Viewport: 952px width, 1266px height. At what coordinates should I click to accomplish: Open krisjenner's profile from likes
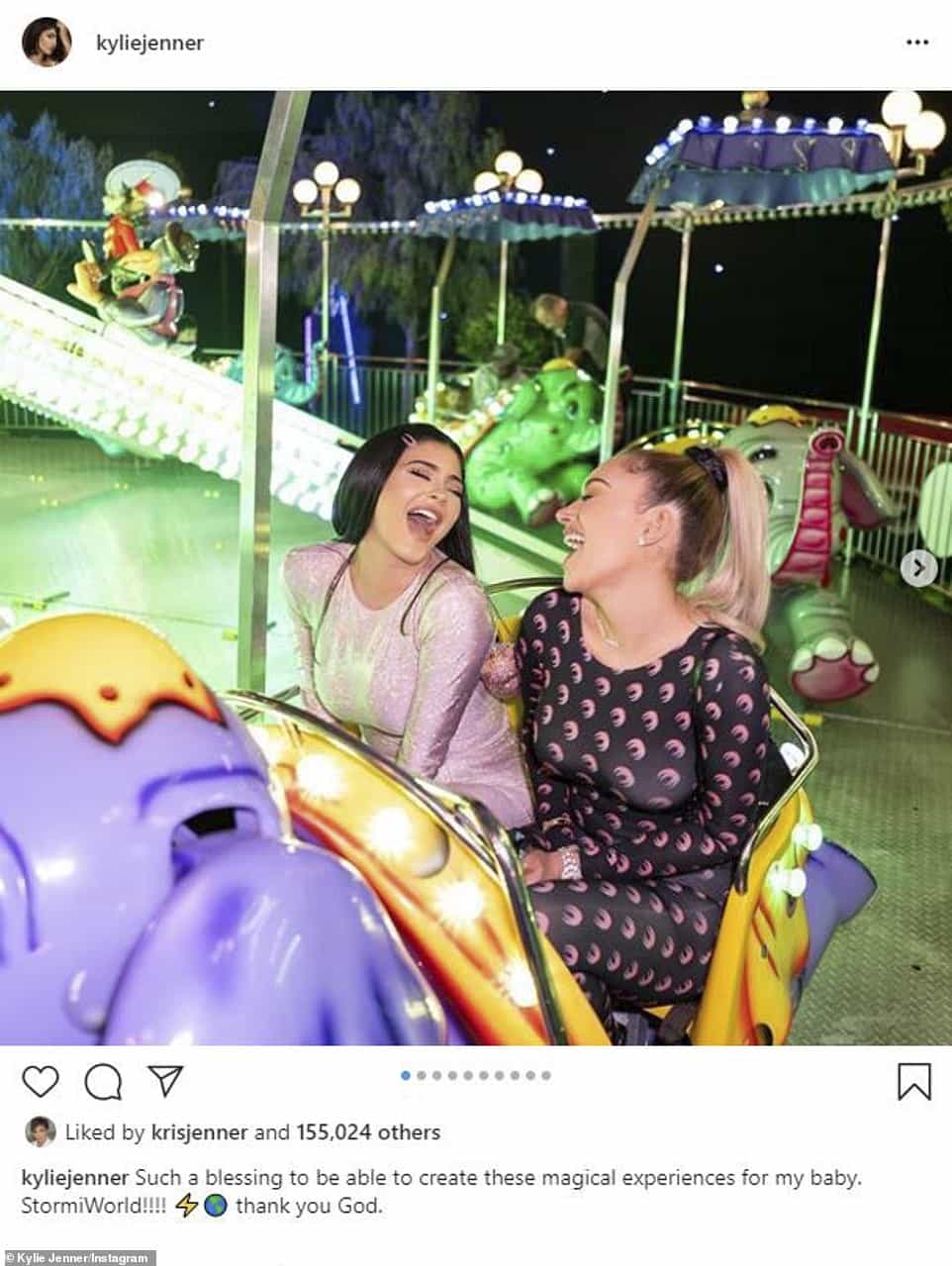(x=200, y=1132)
